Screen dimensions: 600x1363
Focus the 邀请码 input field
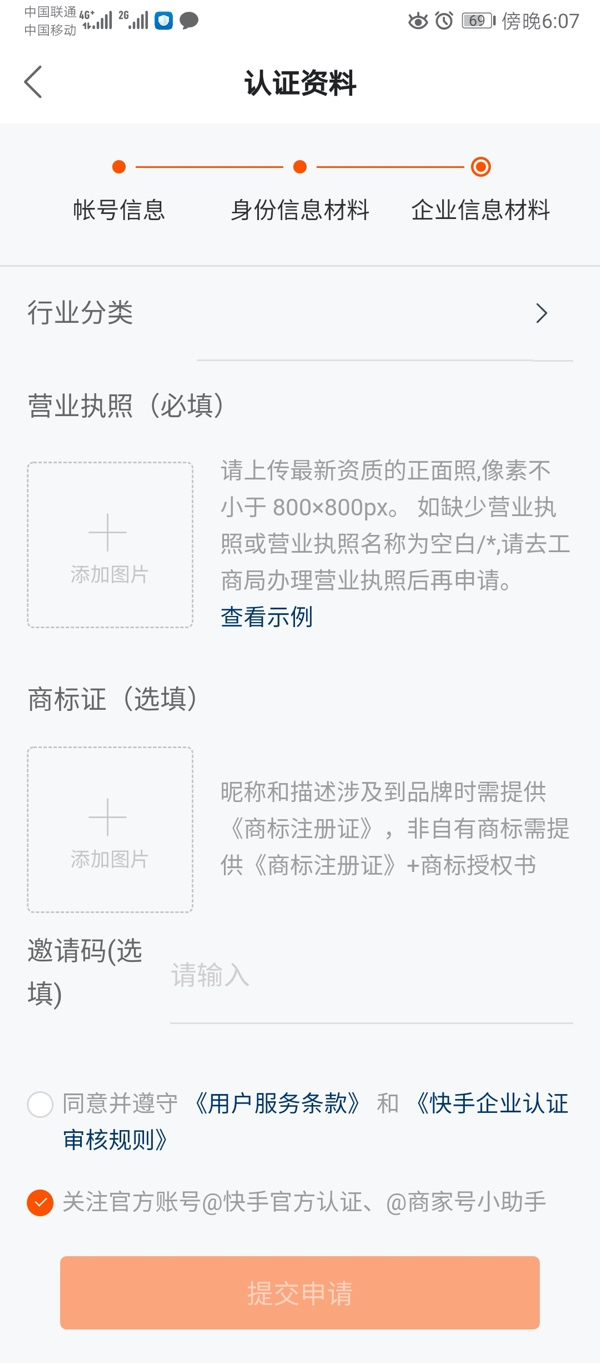tap(371, 976)
